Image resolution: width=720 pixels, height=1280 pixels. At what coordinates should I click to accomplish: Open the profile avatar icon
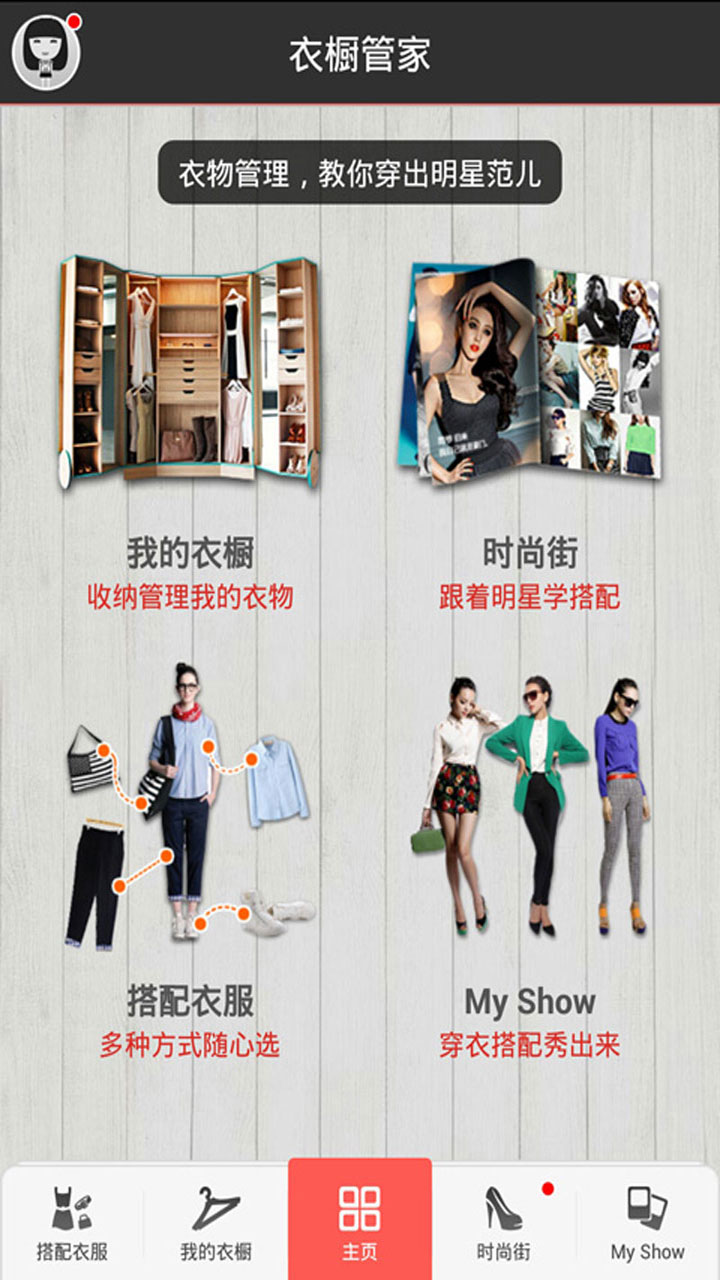coord(46,52)
